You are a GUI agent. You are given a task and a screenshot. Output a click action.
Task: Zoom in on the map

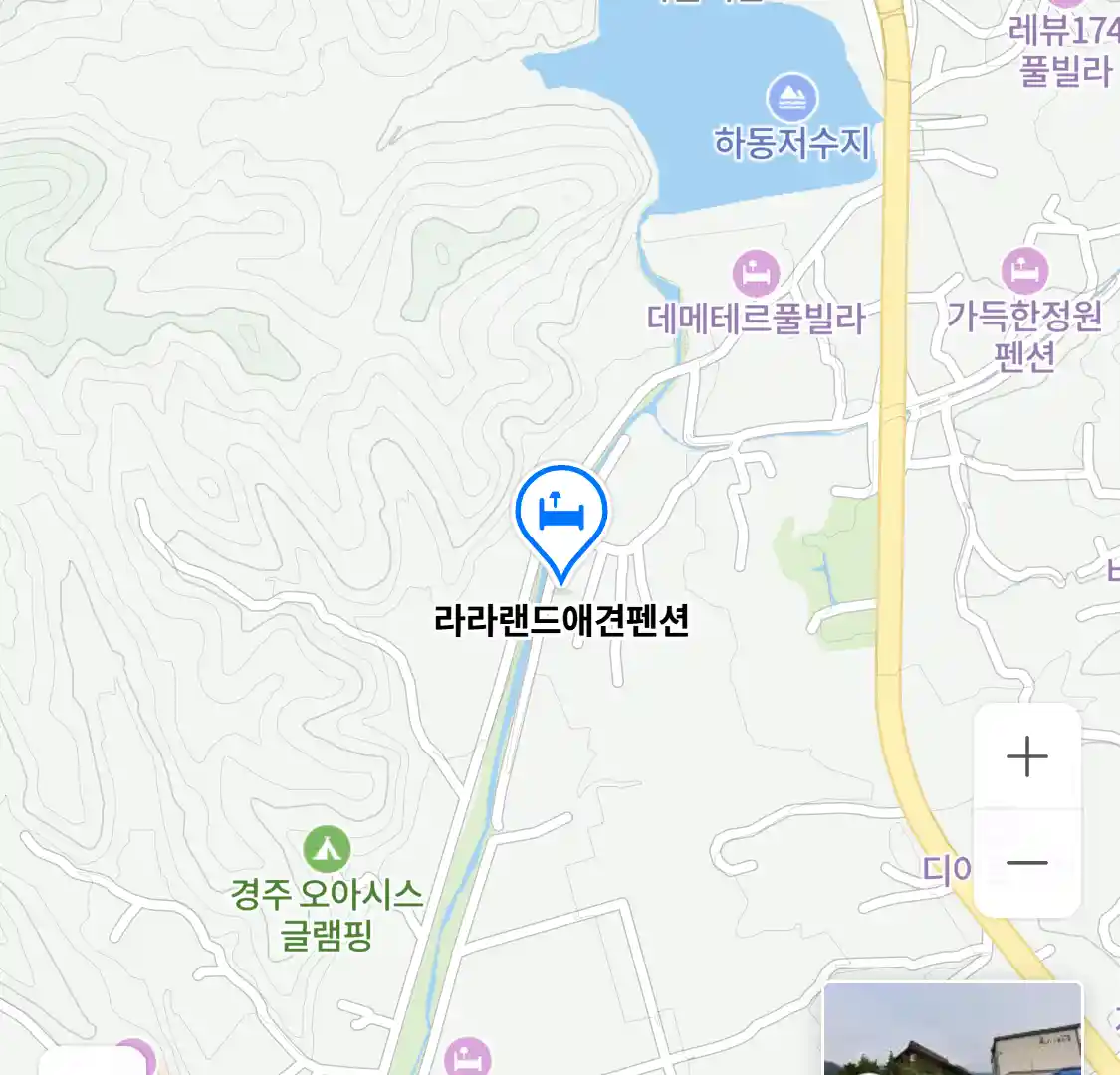[x=1026, y=757]
